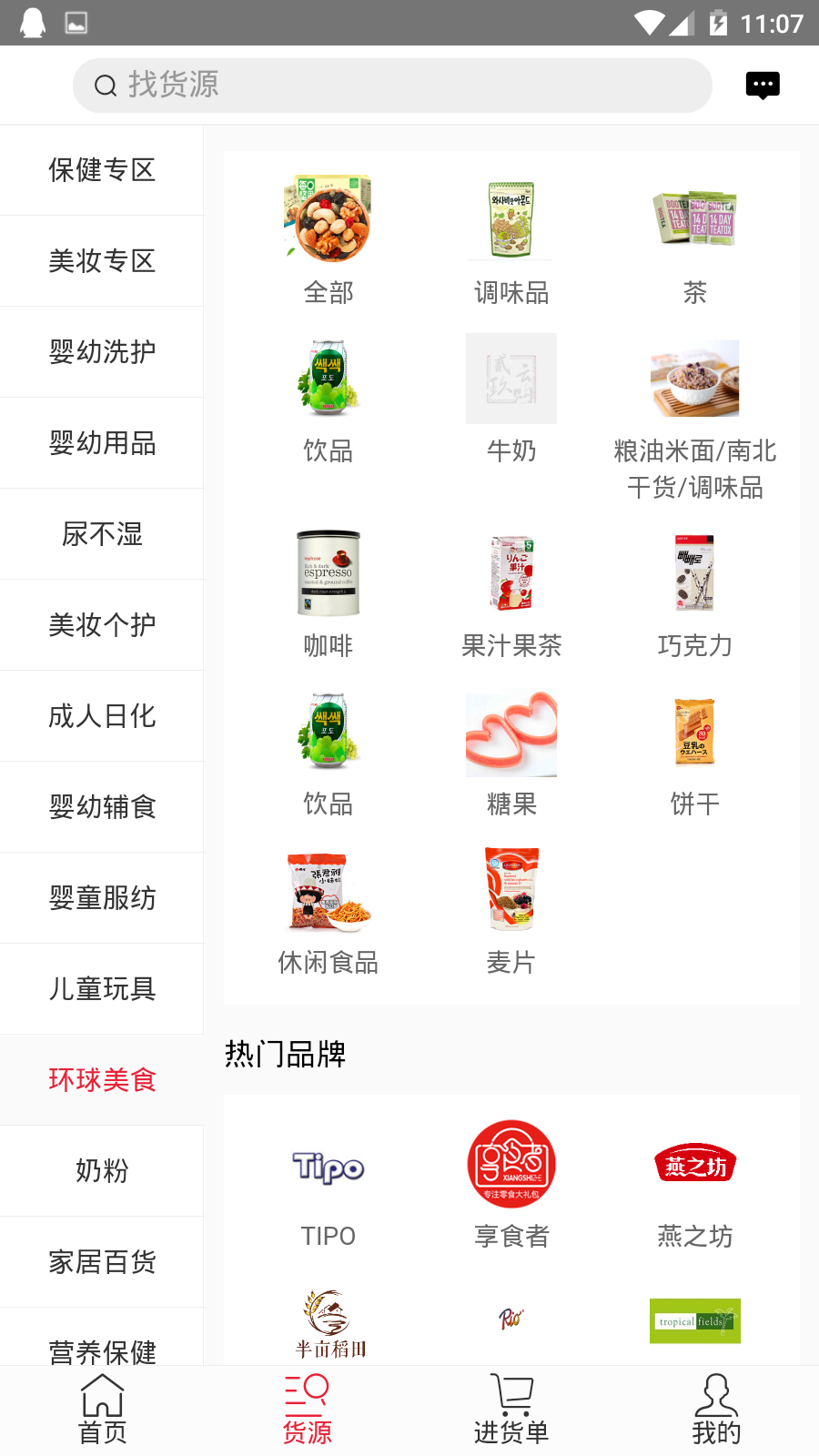
Task: Open the 休闲食品 subcategory
Action: (x=329, y=912)
